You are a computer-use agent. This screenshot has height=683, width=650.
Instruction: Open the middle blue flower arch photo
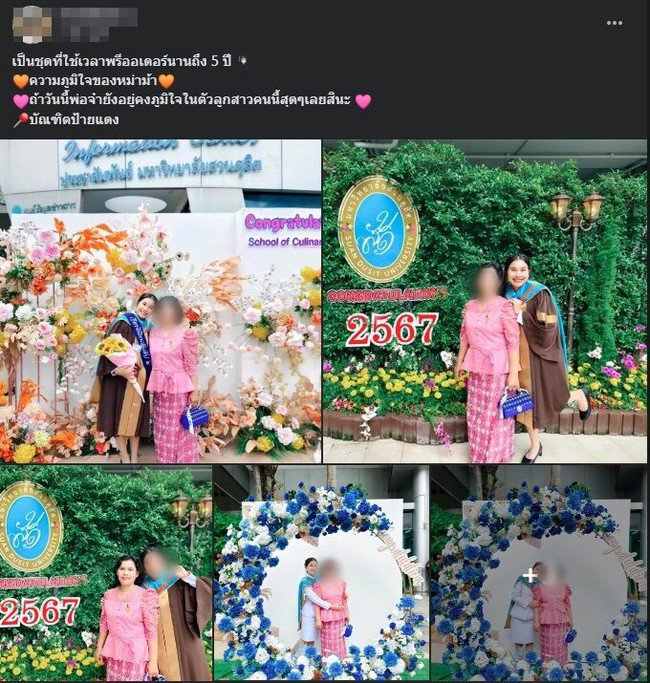tap(320, 572)
